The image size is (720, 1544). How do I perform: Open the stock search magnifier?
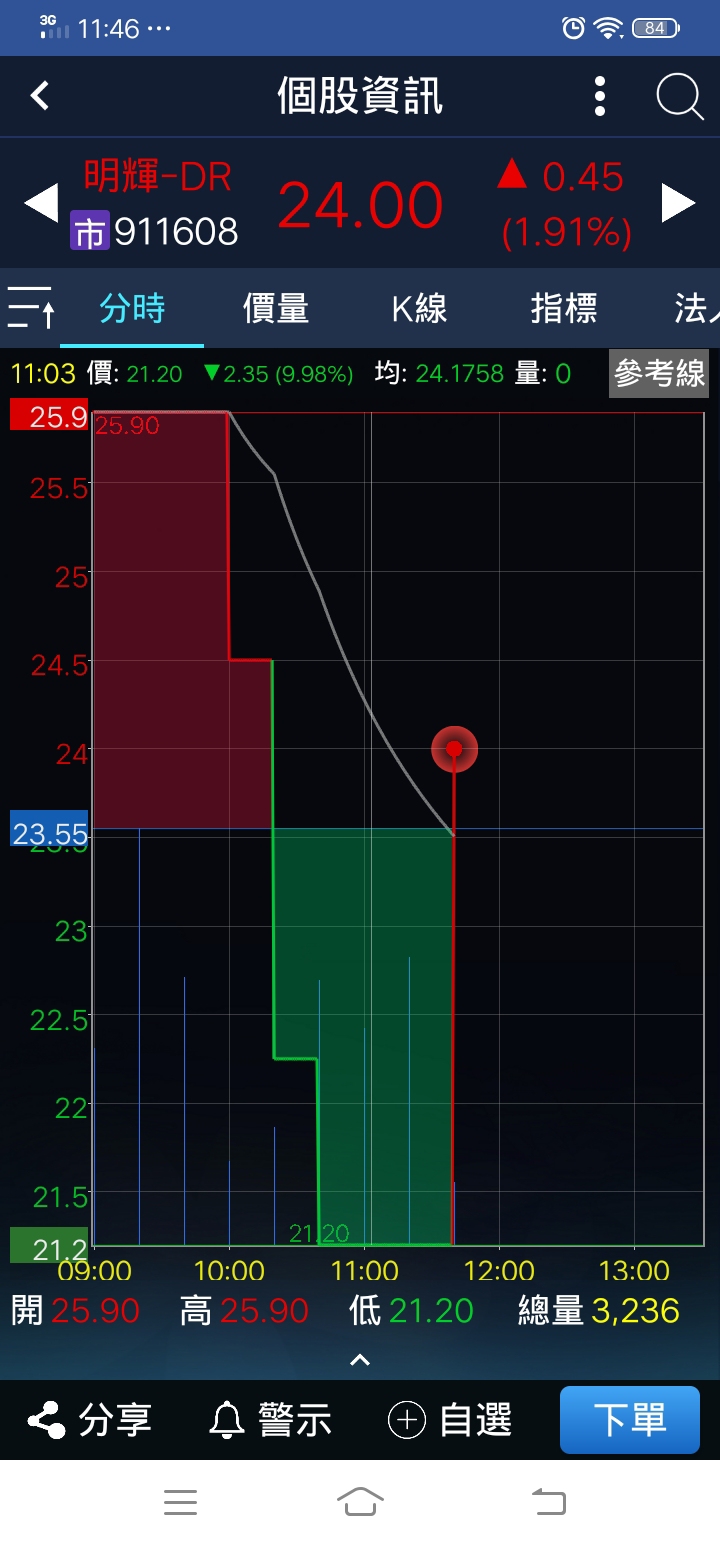[679, 96]
